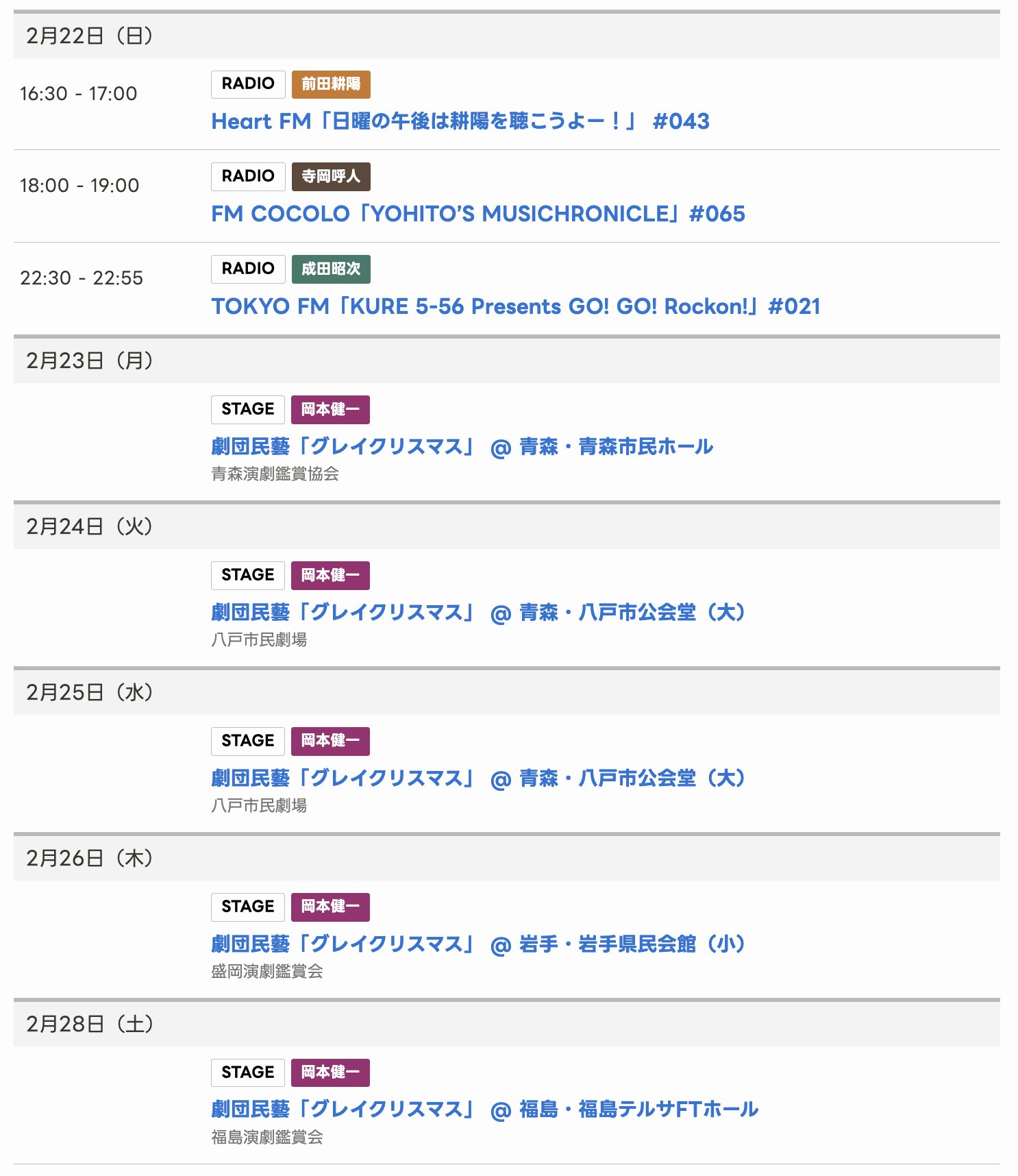Image resolution: width=1018 pixels, height=1176 pixels.
Task: Open グレイクリスマス at 青森市民ホール link
Action: pos(462,447)
